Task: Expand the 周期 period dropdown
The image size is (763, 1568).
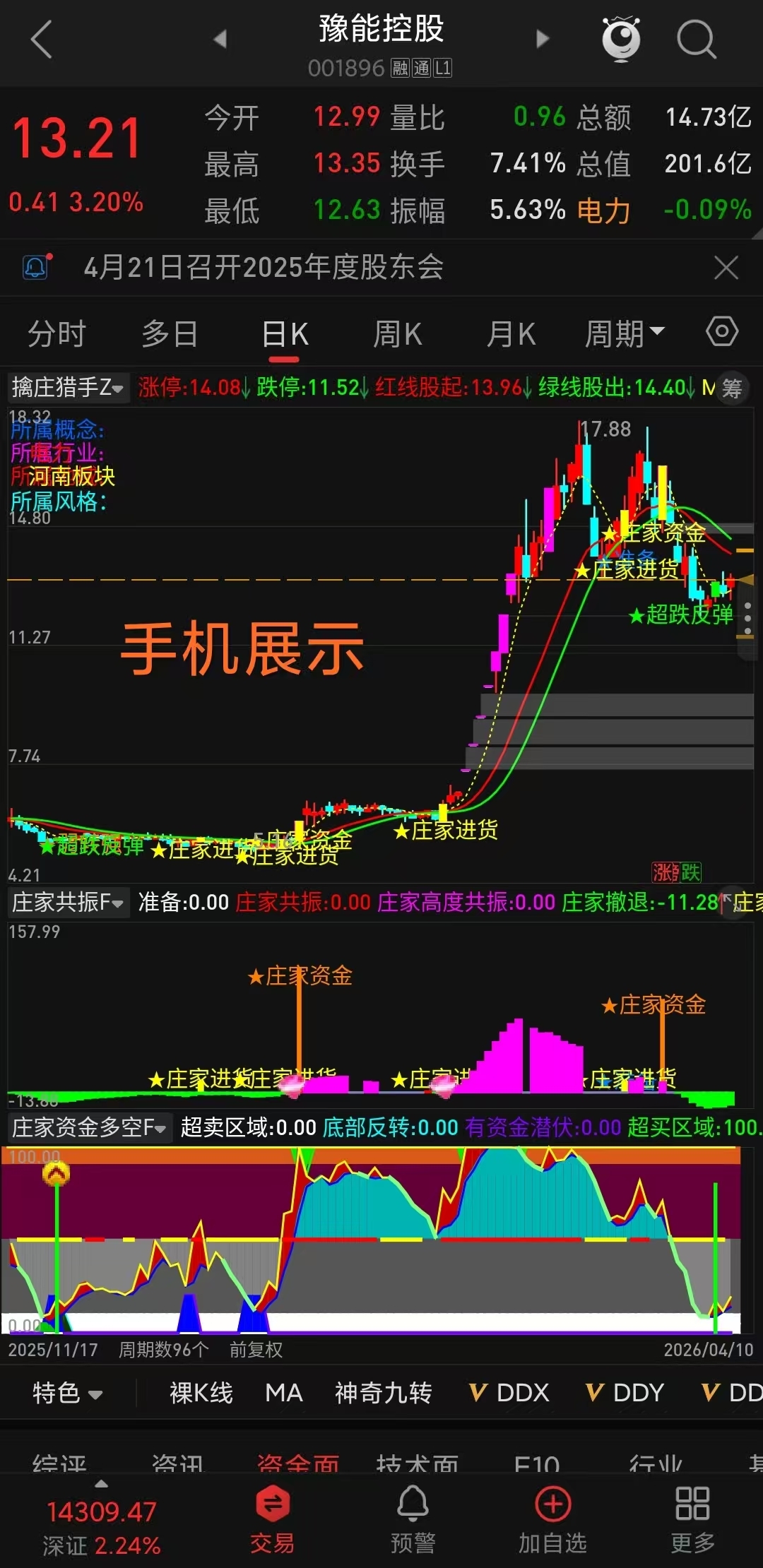Action: tap(624, 334)
